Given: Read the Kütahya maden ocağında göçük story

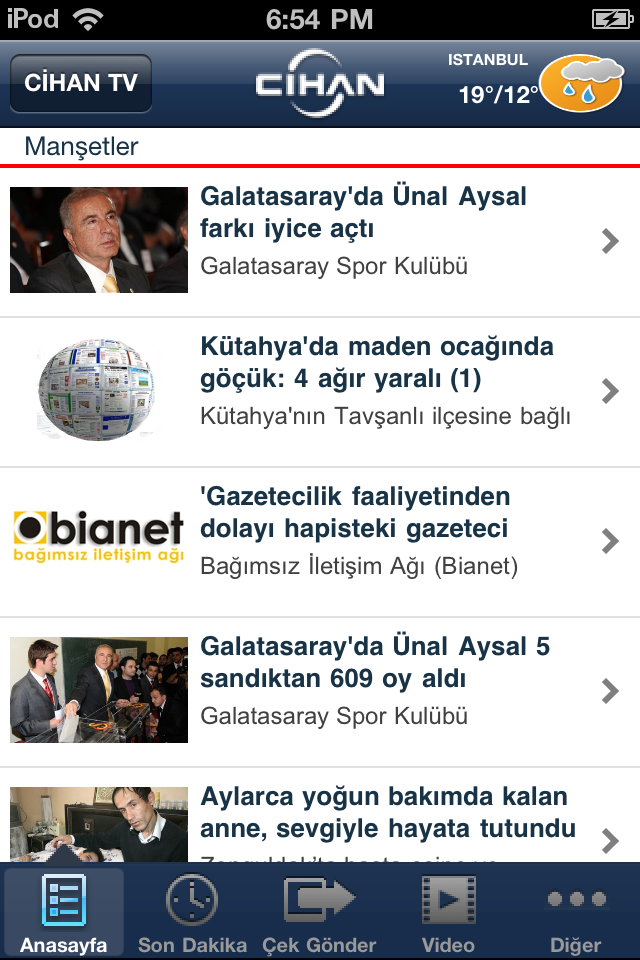Looking at the screenshot, I should [x=320, y=391].
